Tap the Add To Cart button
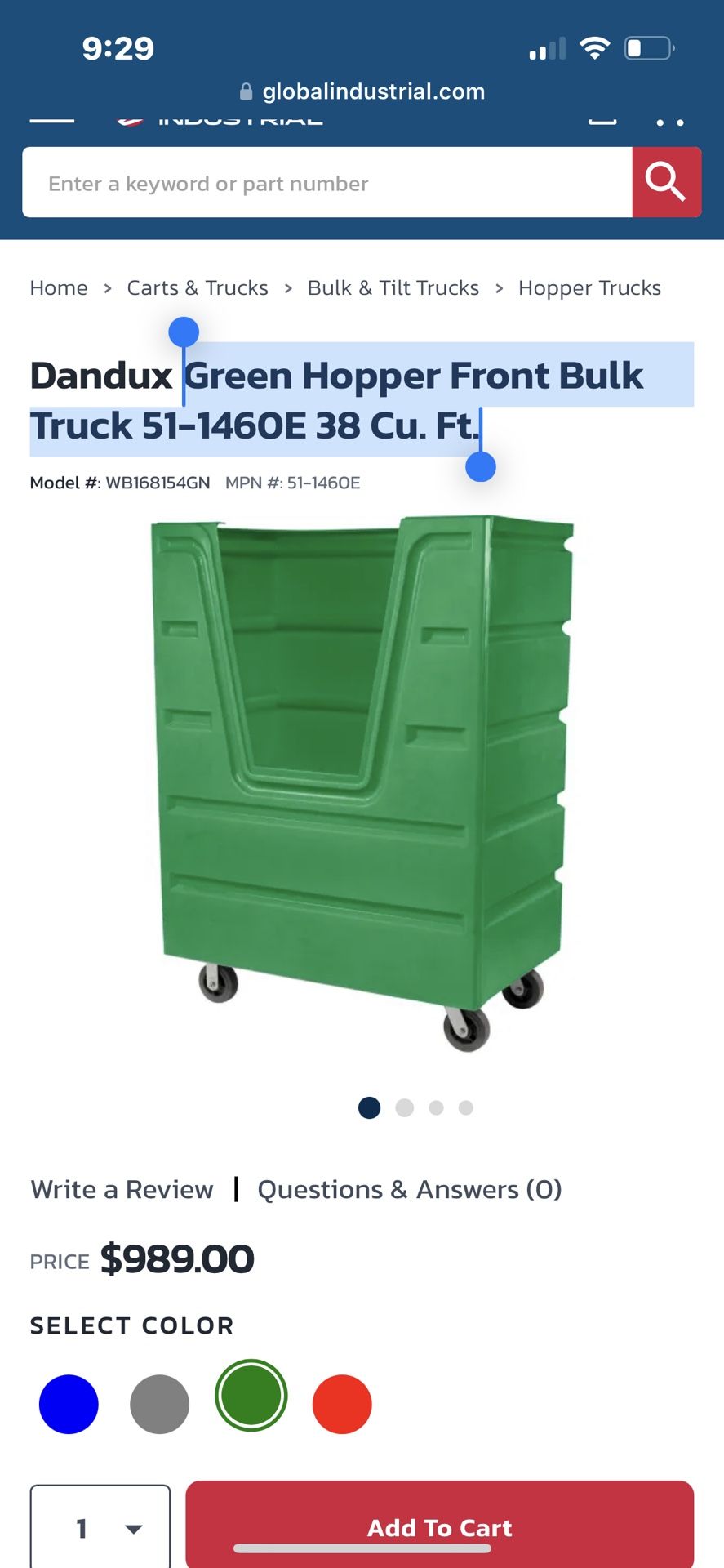 pos(439,1528)
